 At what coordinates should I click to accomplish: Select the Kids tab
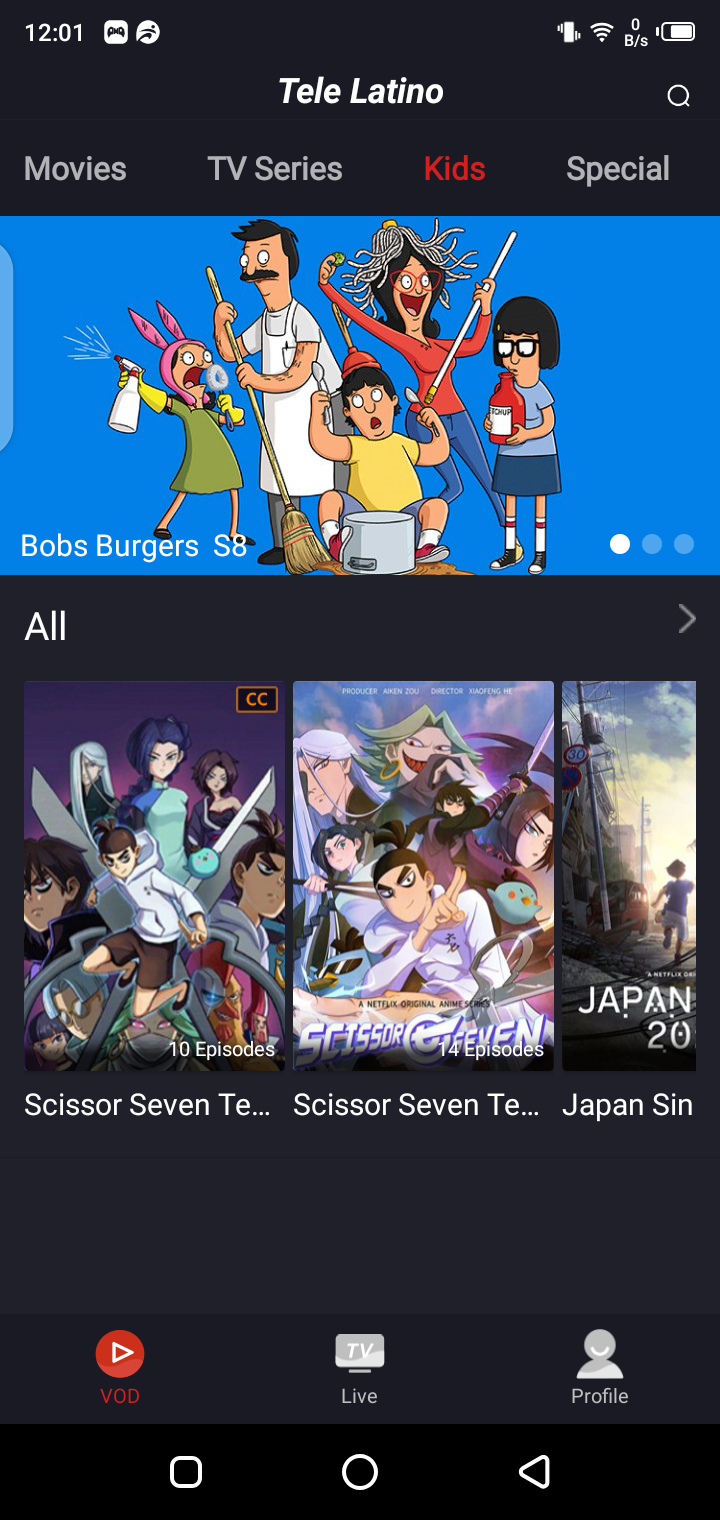click(454, 169)
